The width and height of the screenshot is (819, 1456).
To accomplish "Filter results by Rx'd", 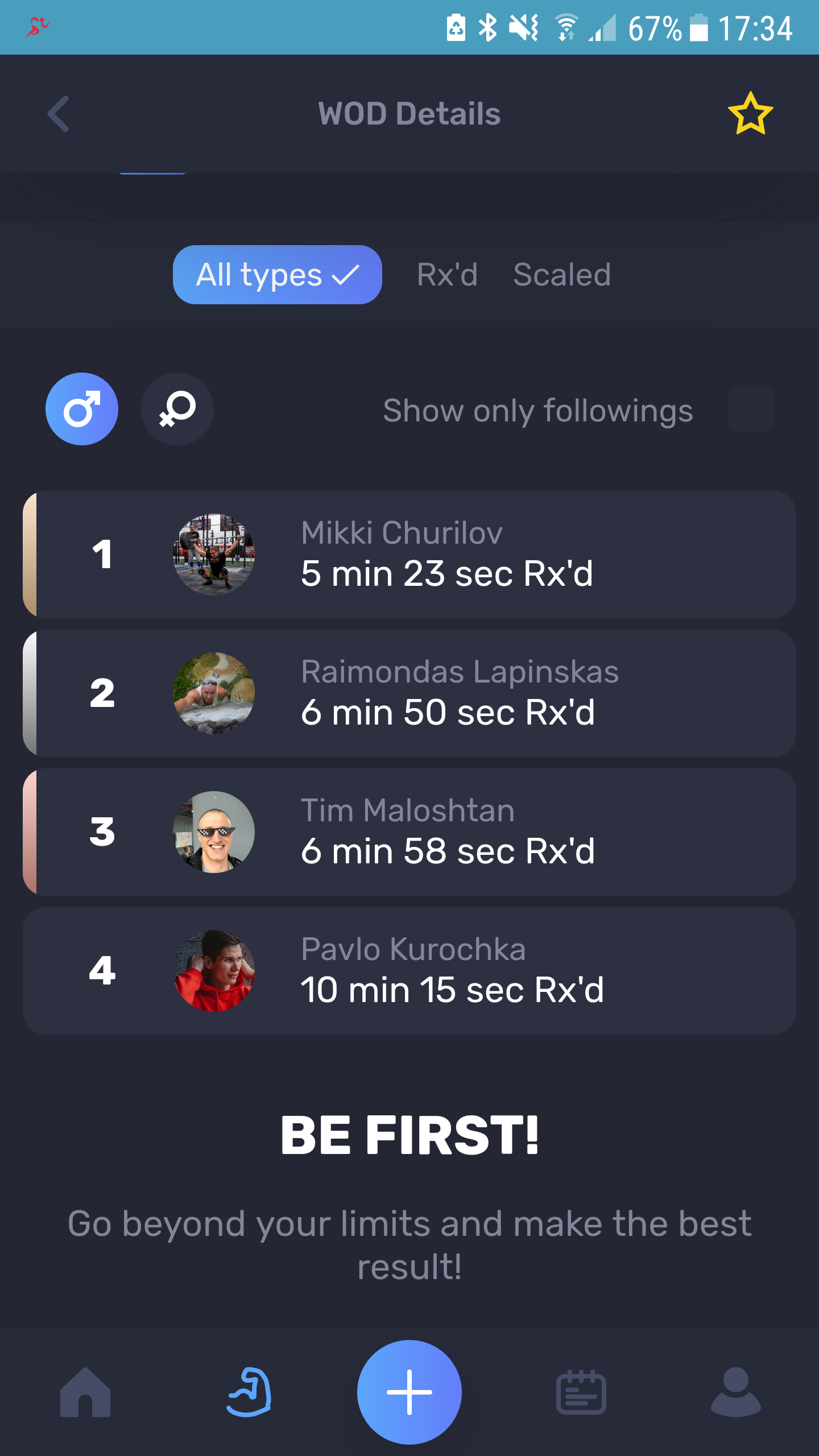I will point(447,275).
